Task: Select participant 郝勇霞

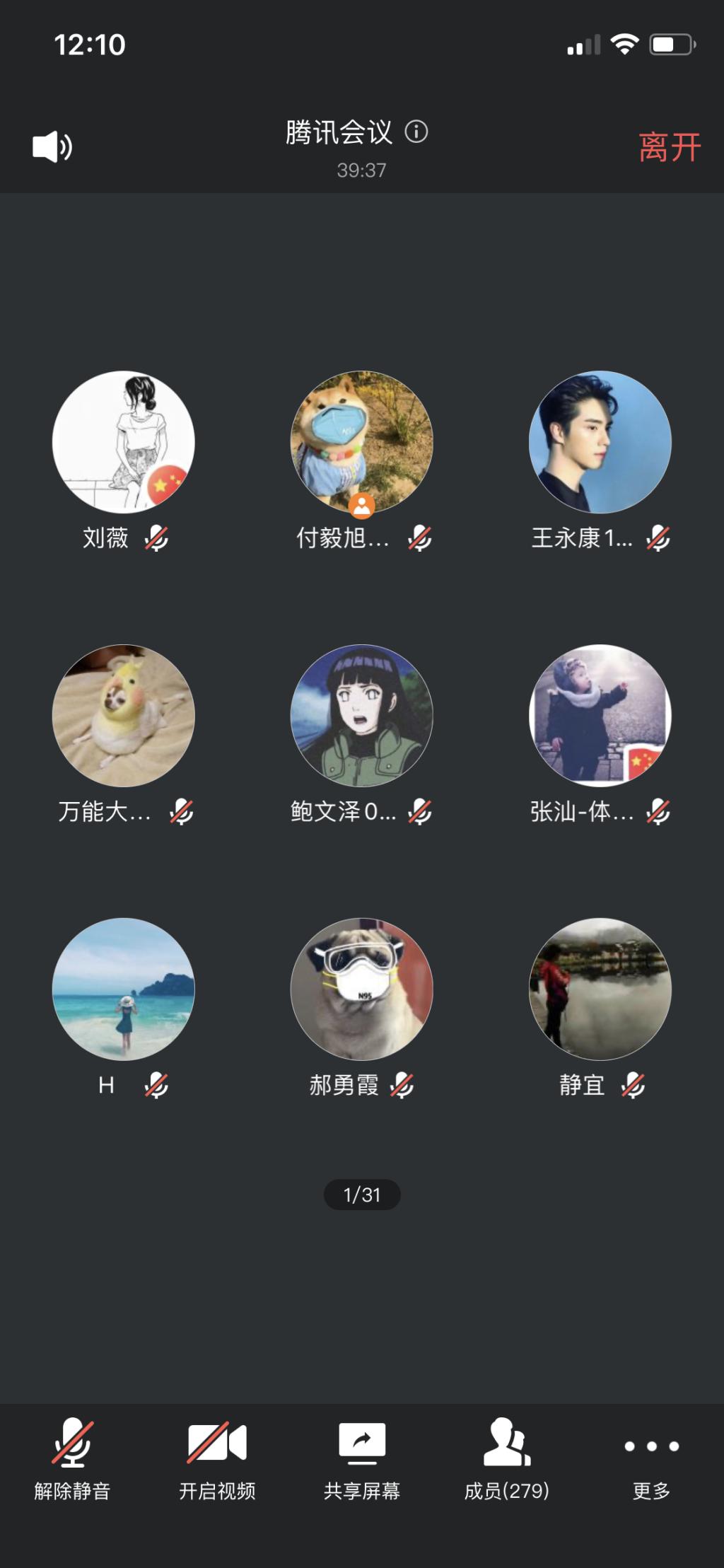Action: pyautogui.click(x=361, y=989)
